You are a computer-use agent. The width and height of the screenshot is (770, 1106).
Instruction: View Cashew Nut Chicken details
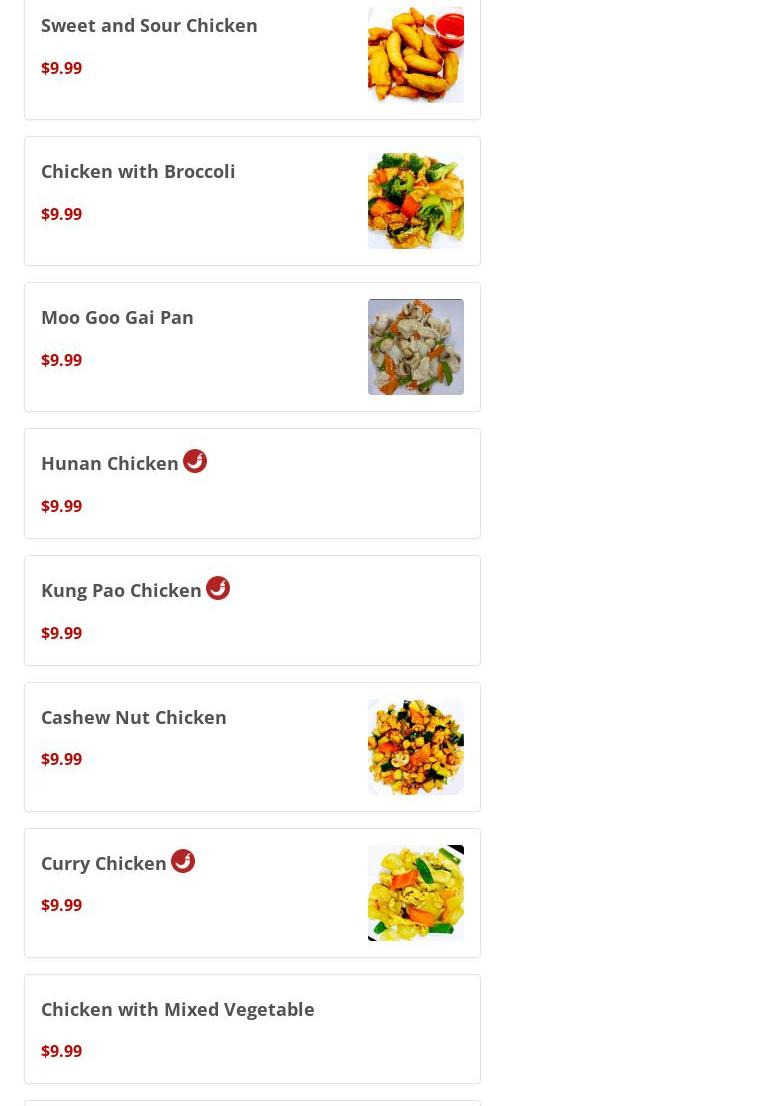134,718
